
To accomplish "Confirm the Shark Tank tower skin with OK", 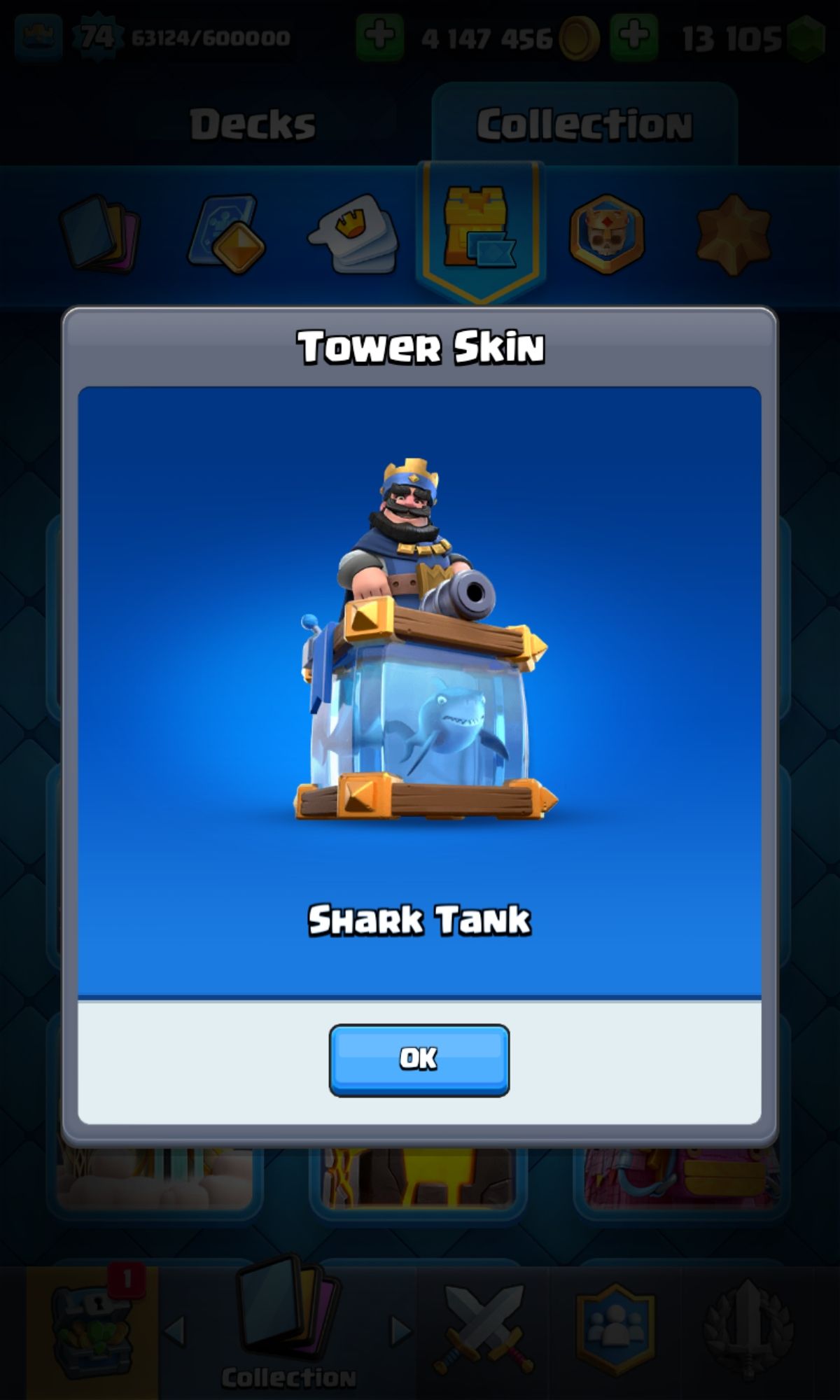I will coord(419,1059).
